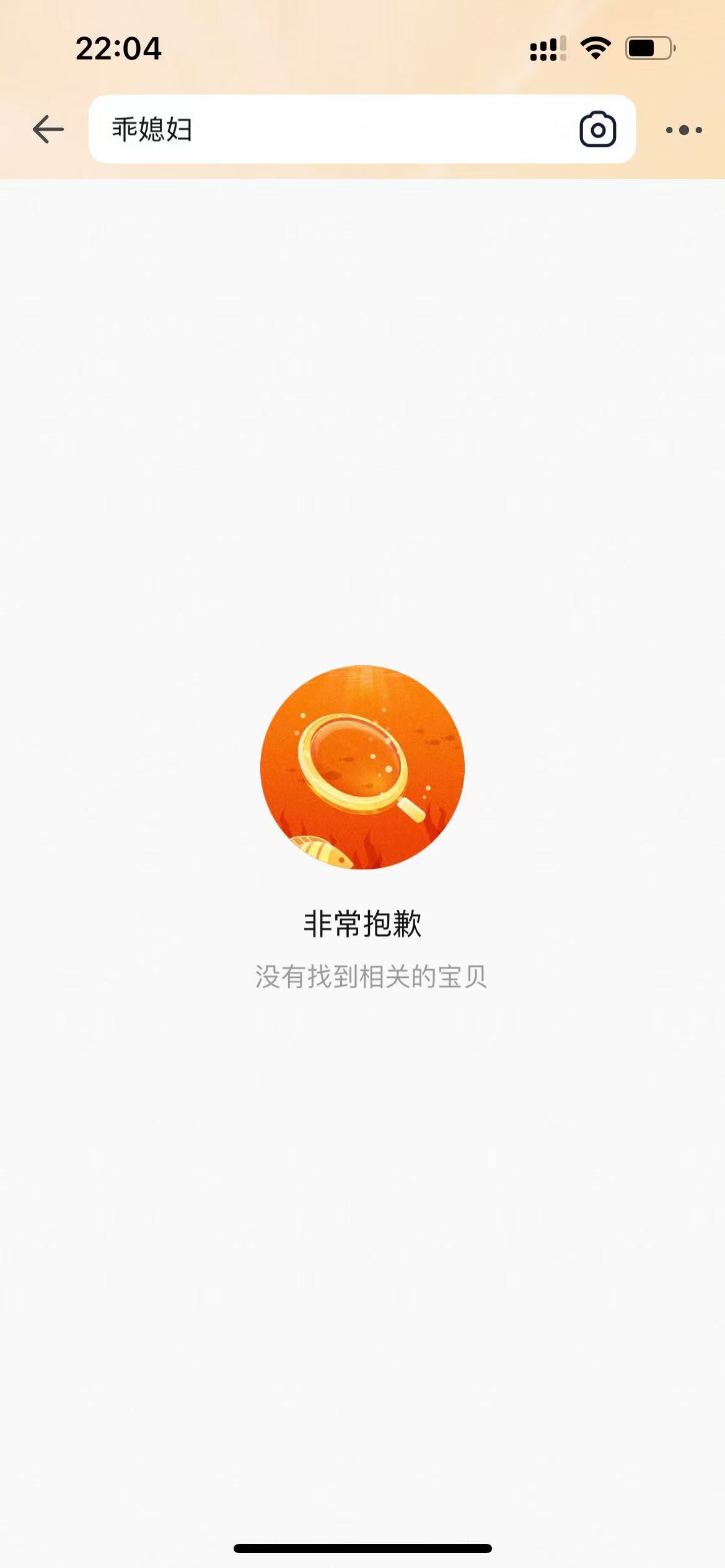Go back using the arrow
Image resolution: width=725 pixels, height=1568 pixels.
pos(48,129)
